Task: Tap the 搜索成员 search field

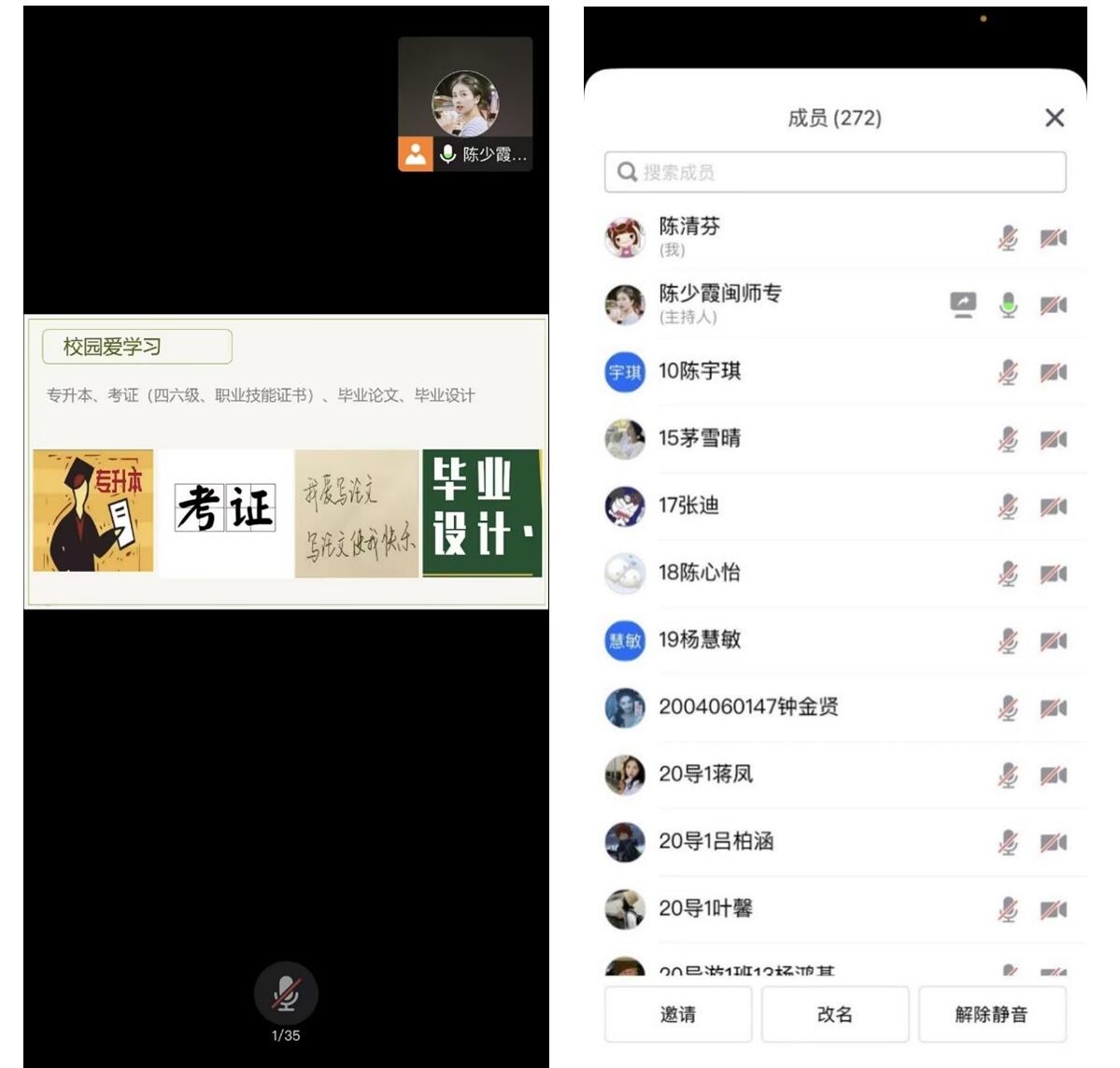Action: click(834, 172)
